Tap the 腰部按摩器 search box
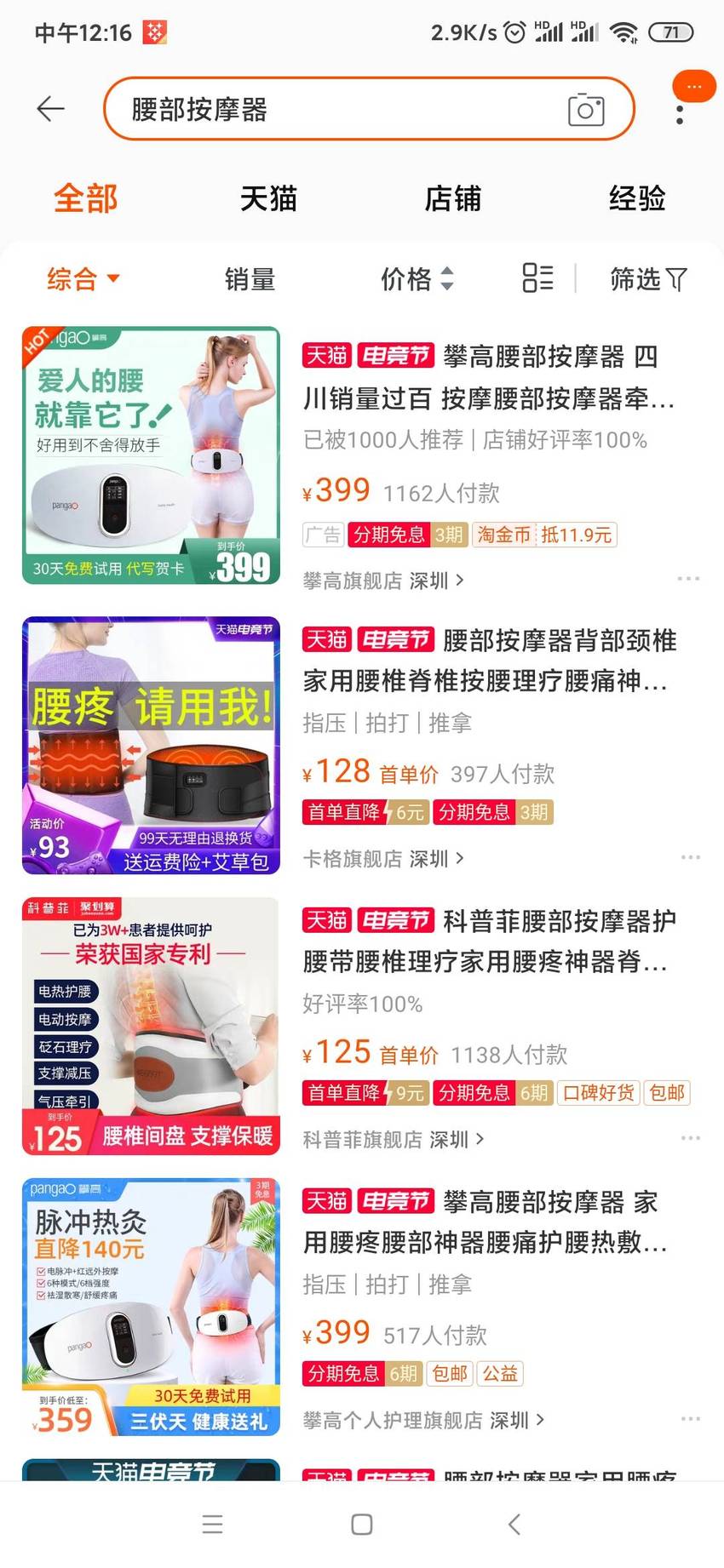 pos(369,109)
